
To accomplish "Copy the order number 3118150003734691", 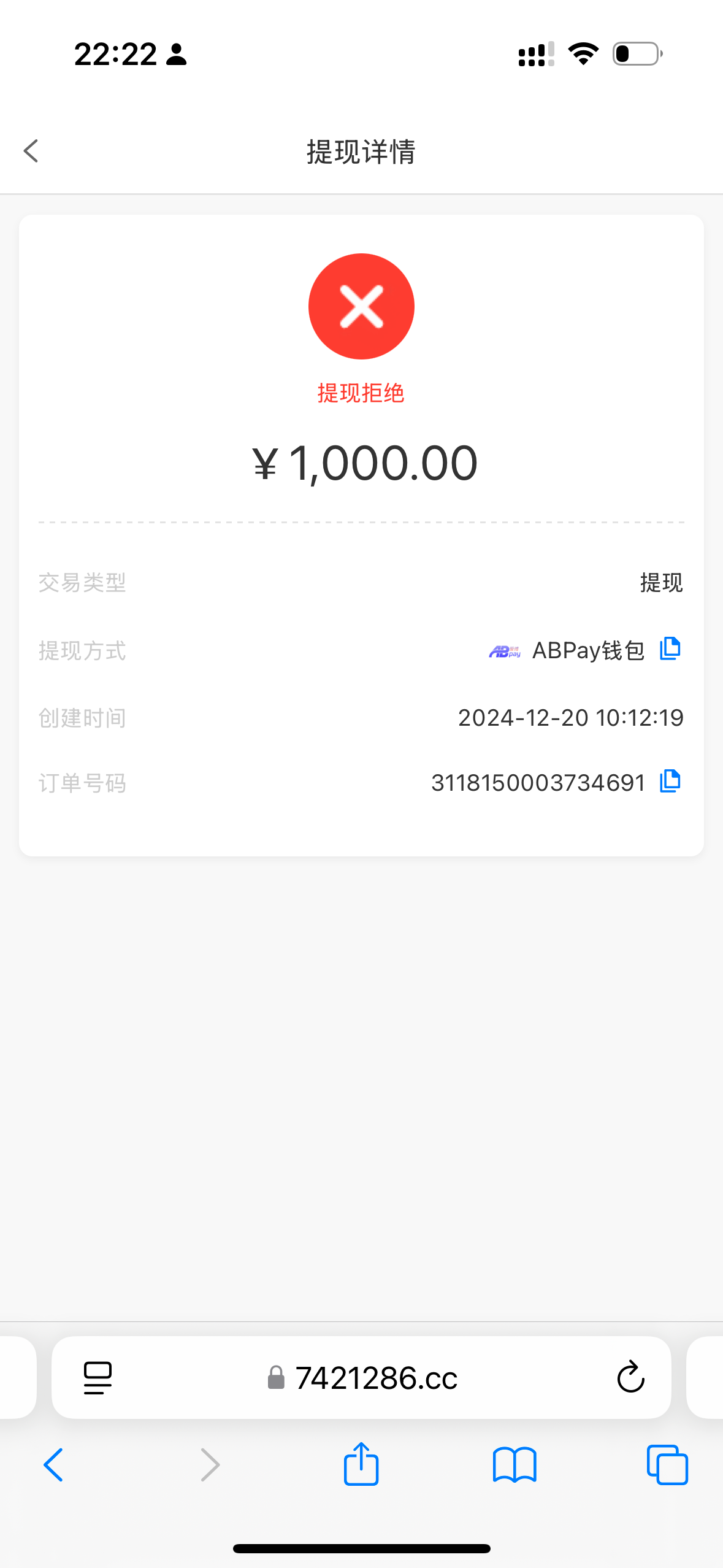I will pos(670,782).
